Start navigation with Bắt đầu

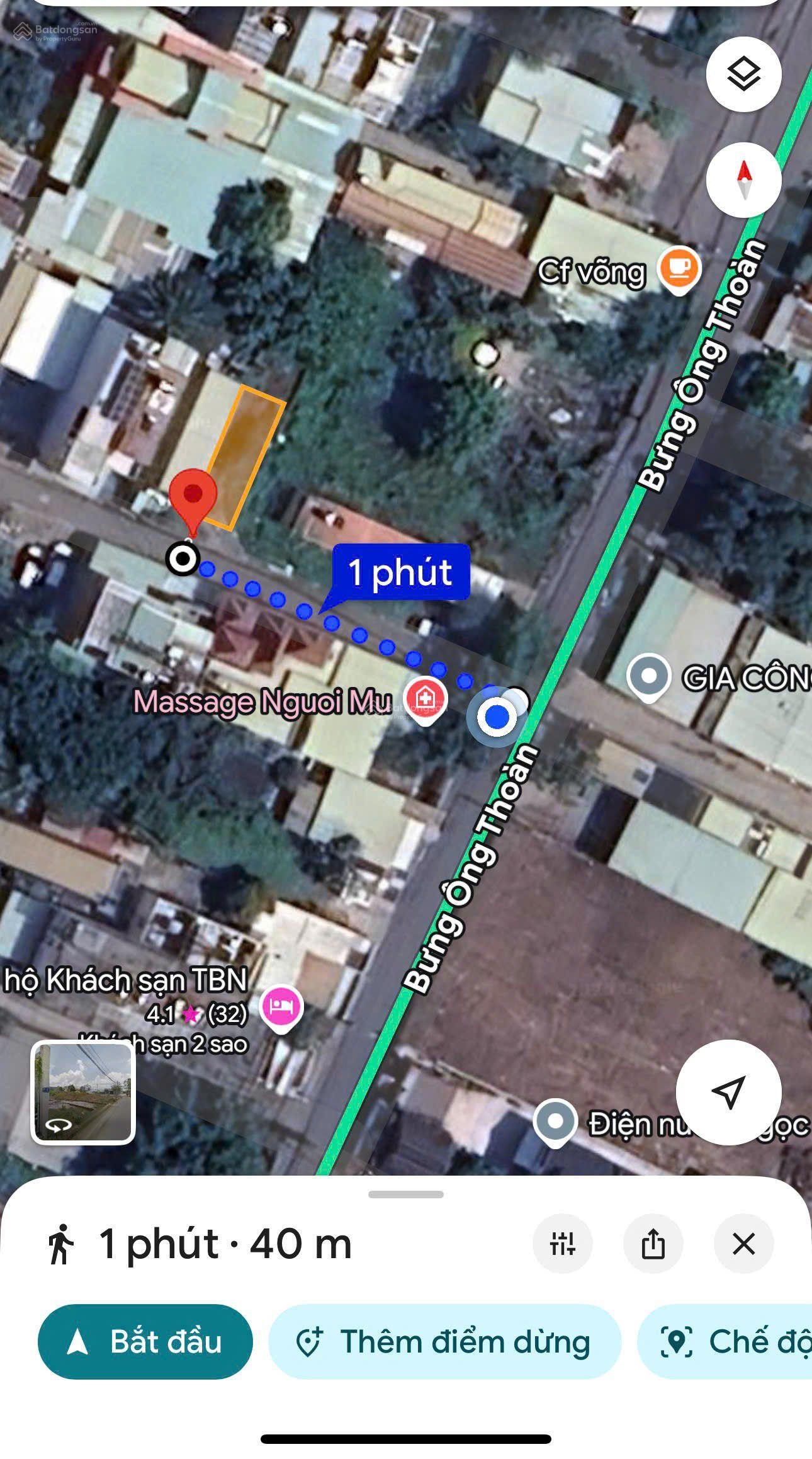145,1341
